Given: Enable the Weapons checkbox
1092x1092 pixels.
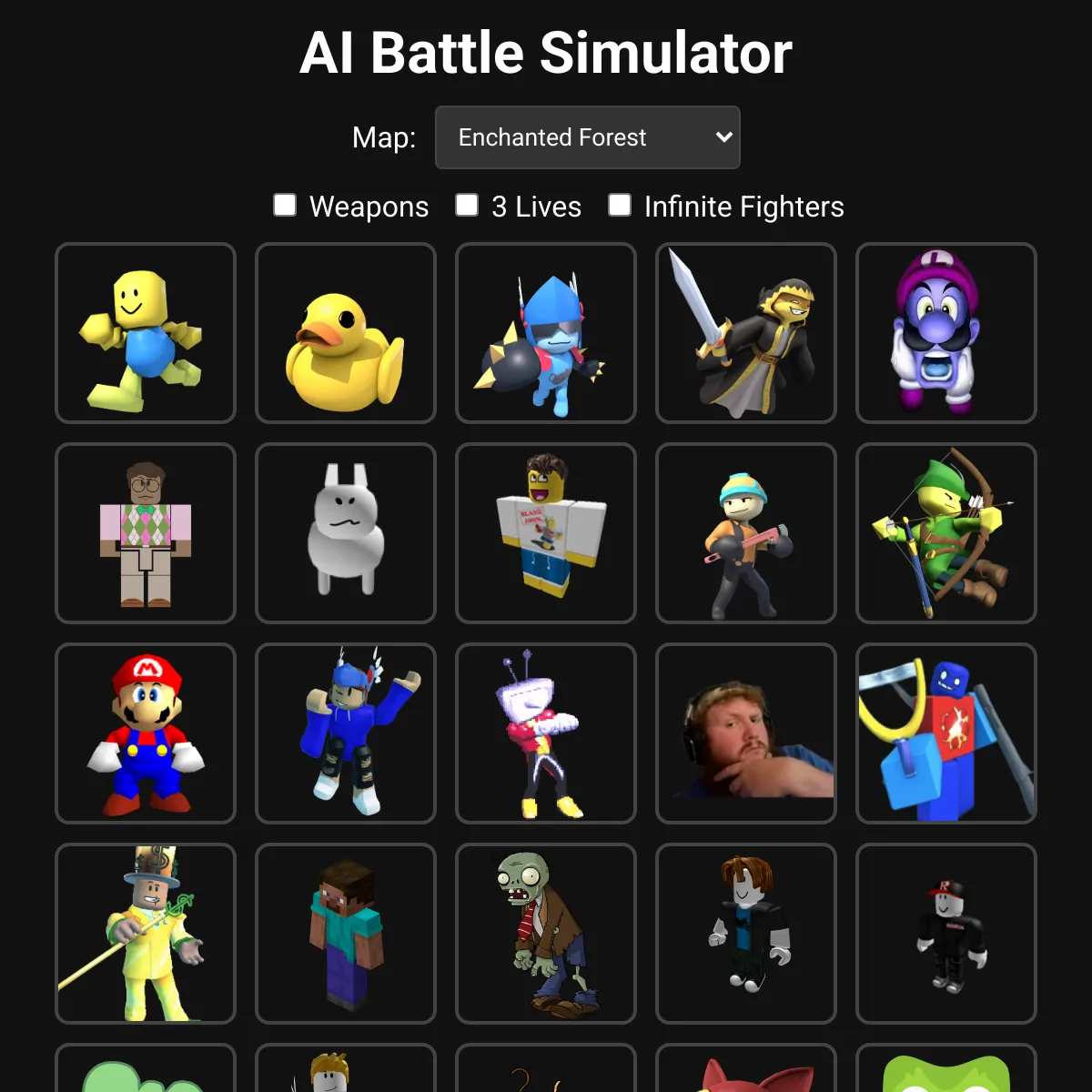Looking at the screenshot, I should click(285, 206).
